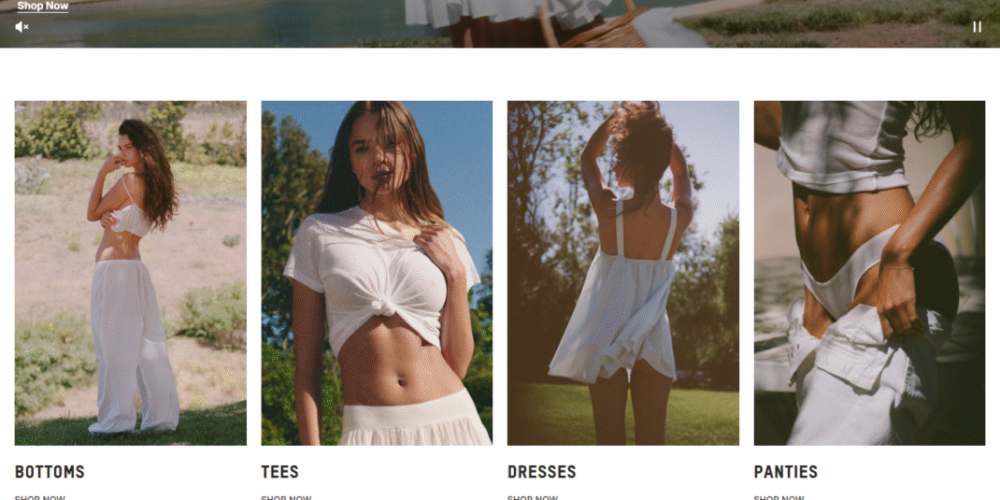Screen dimensions: 1000x500
Task: Open the Panties category tile
Action: coord(869,272)
